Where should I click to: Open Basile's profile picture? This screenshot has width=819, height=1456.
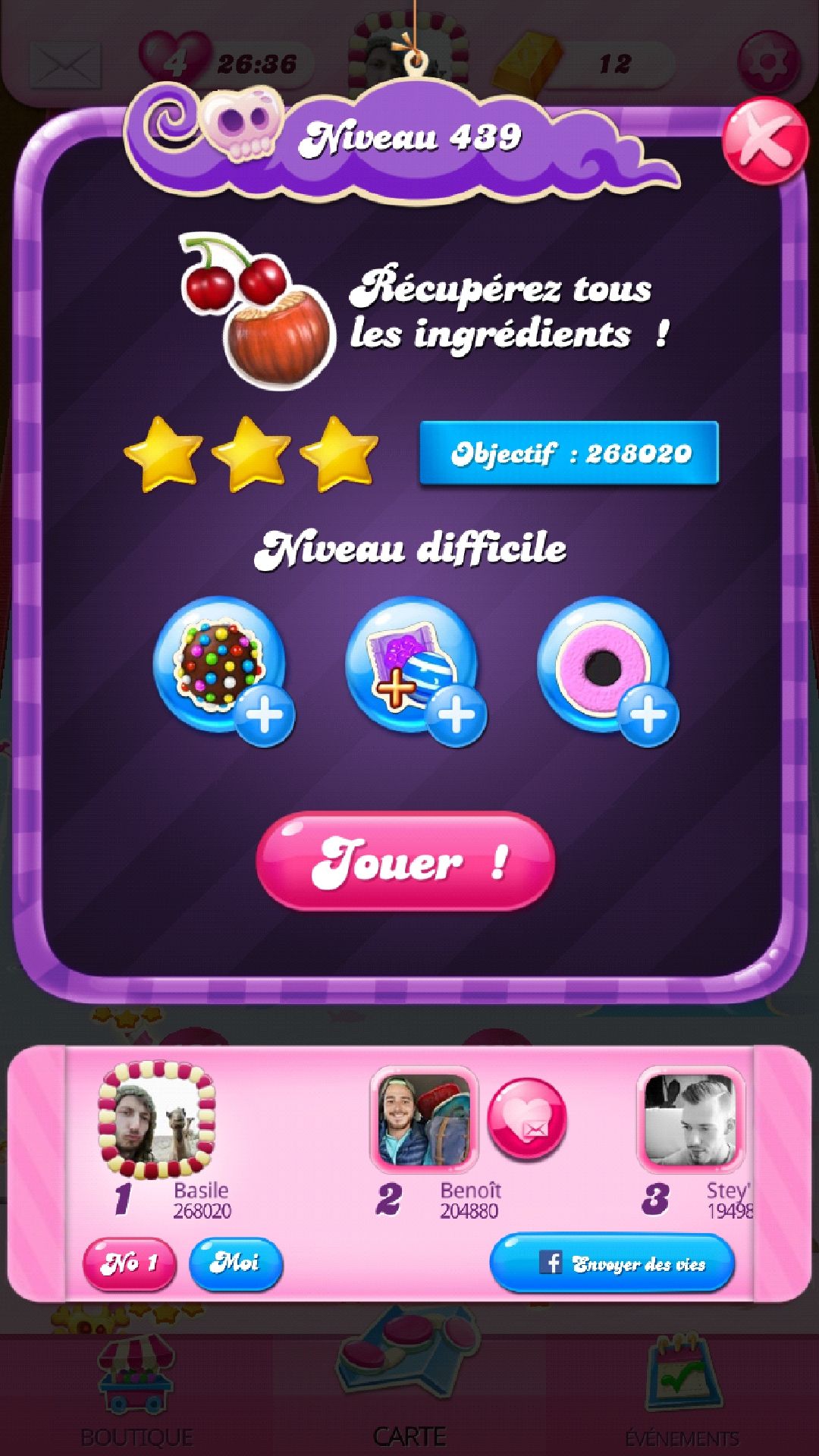coord(157,1120)
